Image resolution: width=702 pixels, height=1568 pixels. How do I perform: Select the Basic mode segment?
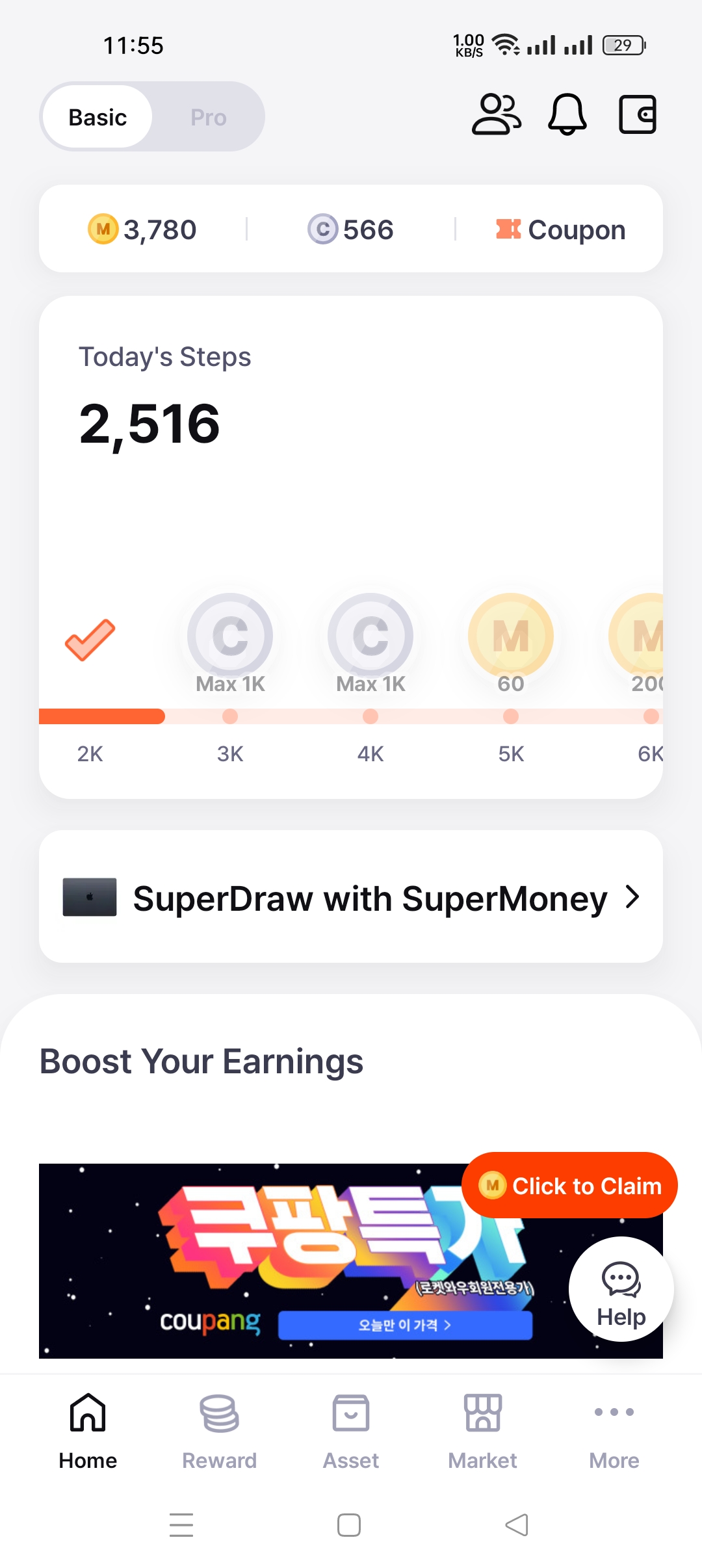pos(97,118)
